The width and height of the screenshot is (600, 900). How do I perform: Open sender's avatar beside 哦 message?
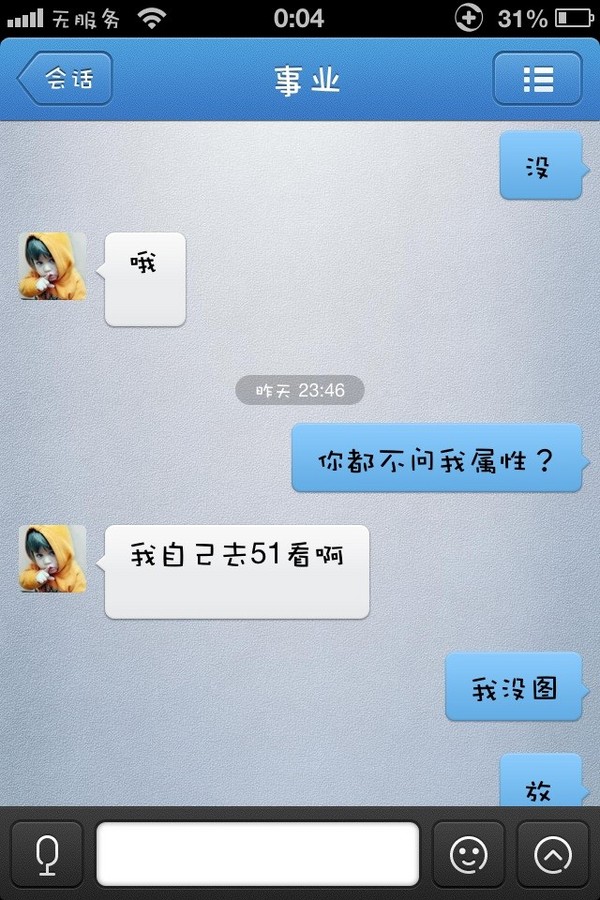tap(53, 265)
